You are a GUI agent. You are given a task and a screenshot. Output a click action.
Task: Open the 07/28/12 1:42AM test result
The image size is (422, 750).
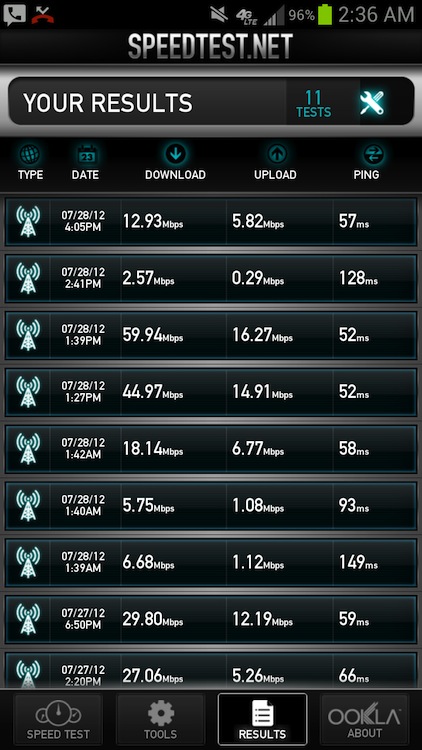point(211,449)
